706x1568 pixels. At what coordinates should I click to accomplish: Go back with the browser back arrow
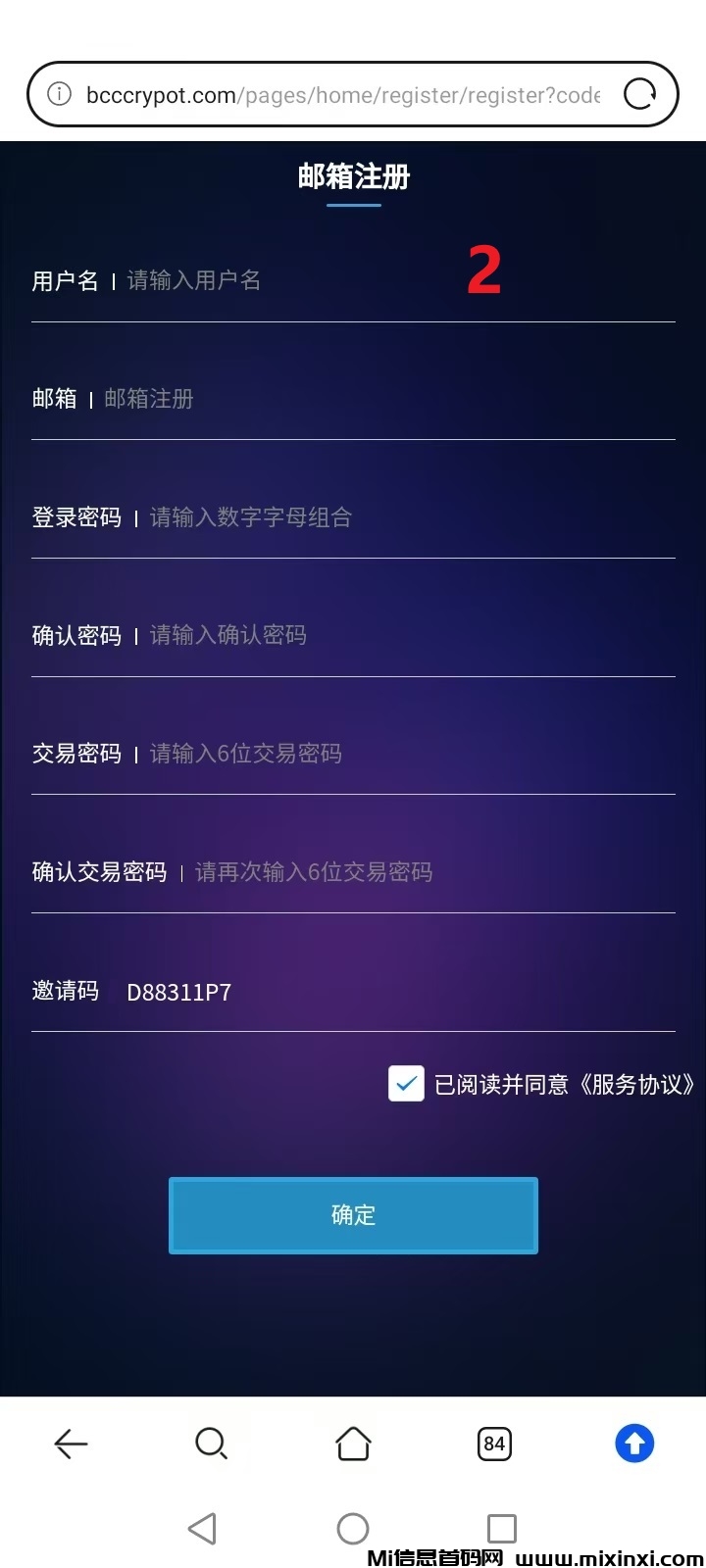[x=71, y=1443]
